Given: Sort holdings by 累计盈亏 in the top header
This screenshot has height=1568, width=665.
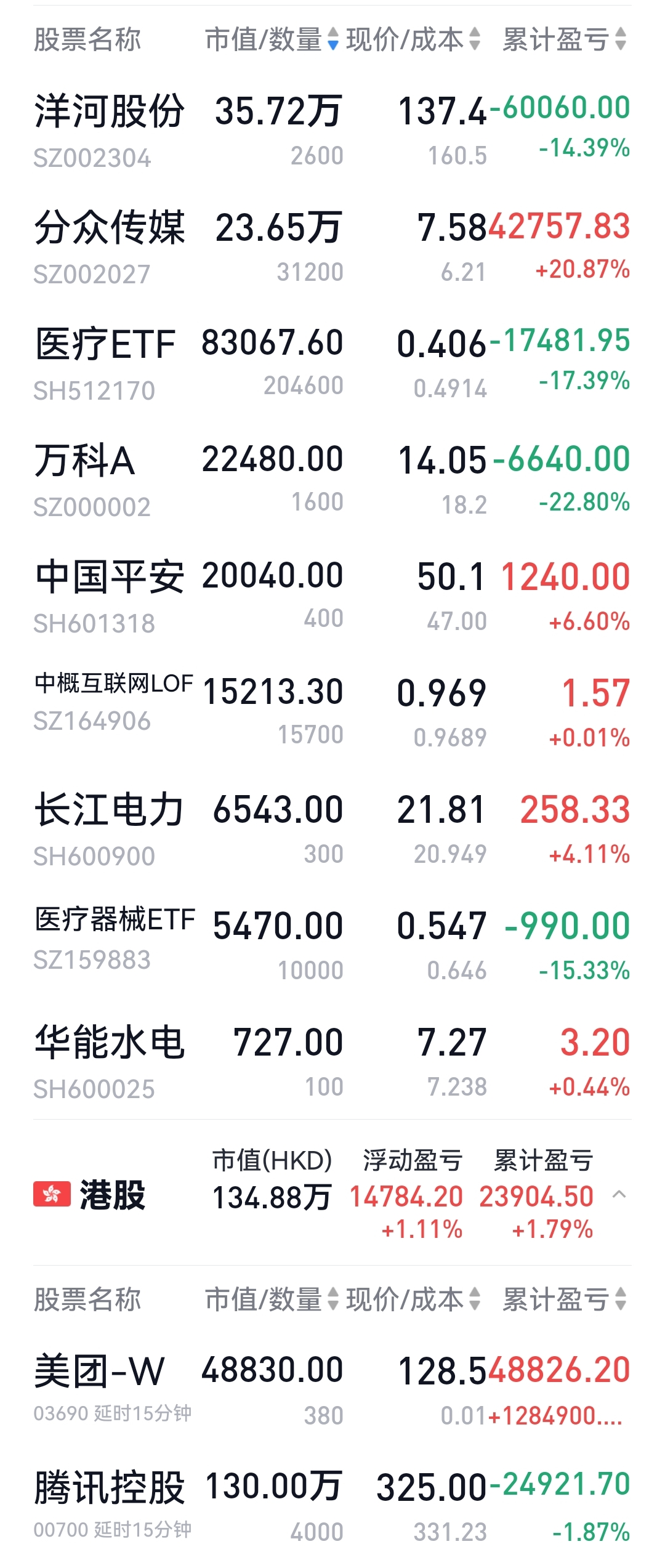Looking at the screenshot, I should click(564, 39).
